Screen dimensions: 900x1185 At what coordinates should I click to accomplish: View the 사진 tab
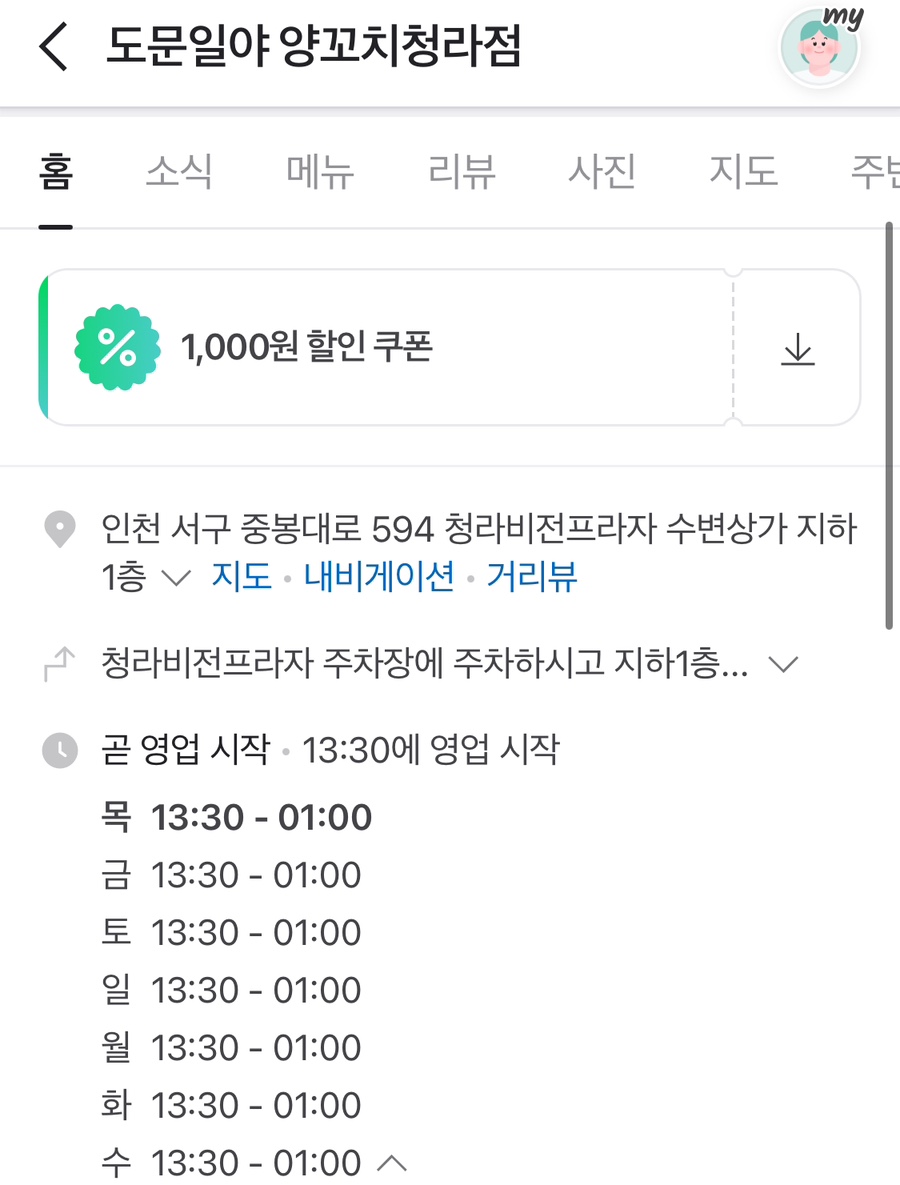coord(602,171)
